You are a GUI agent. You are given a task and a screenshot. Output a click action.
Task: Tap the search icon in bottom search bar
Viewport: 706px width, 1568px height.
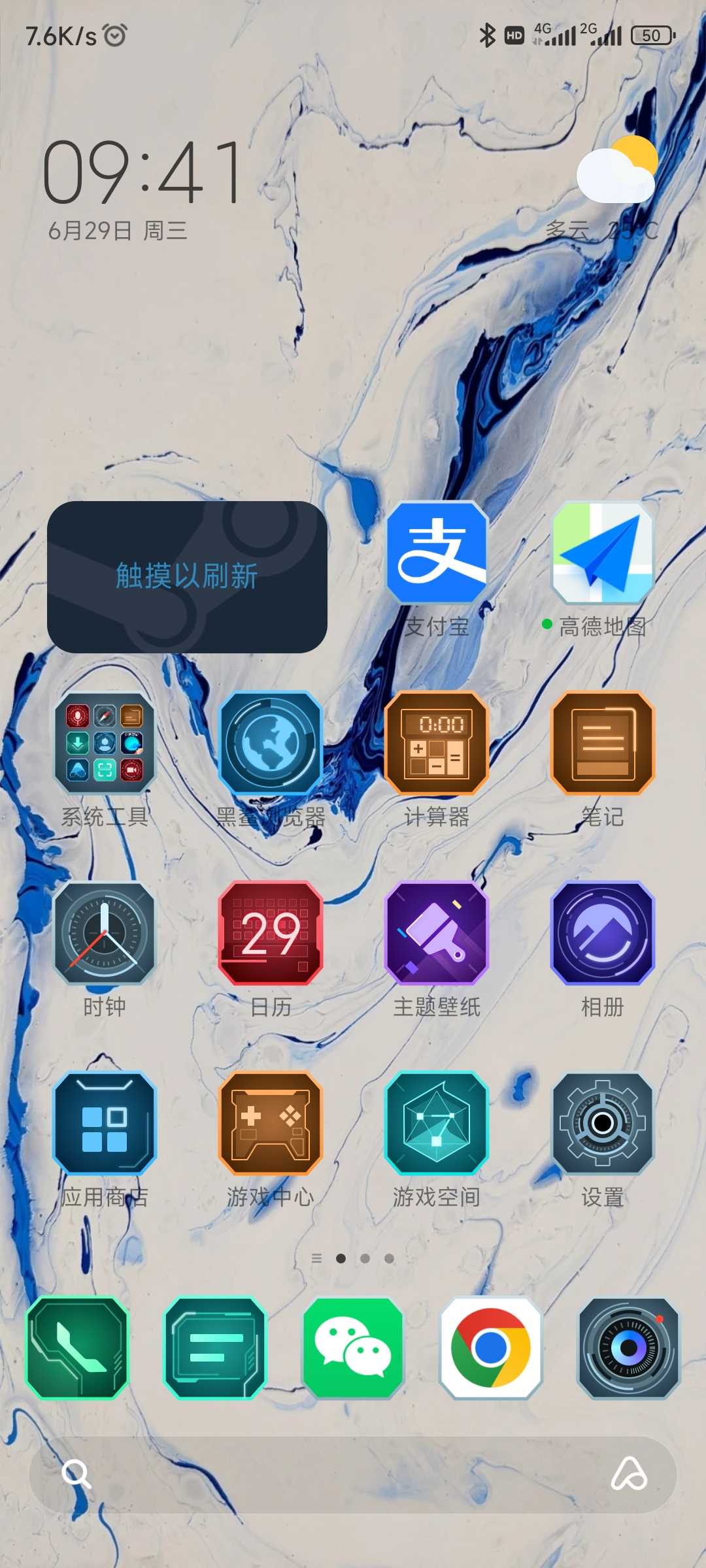click(76, 1475)
